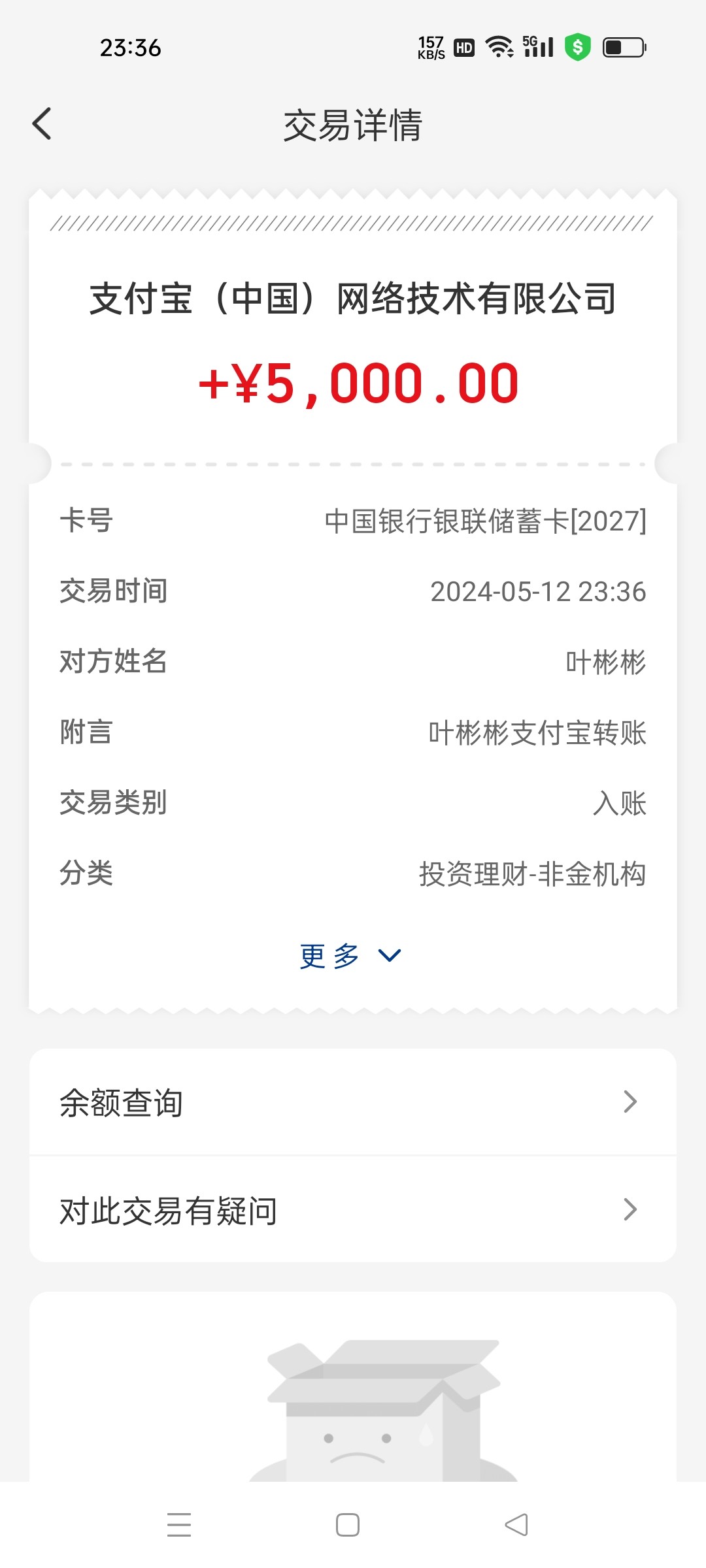Open 对此交易有疑问 row

coord(353,1210)
